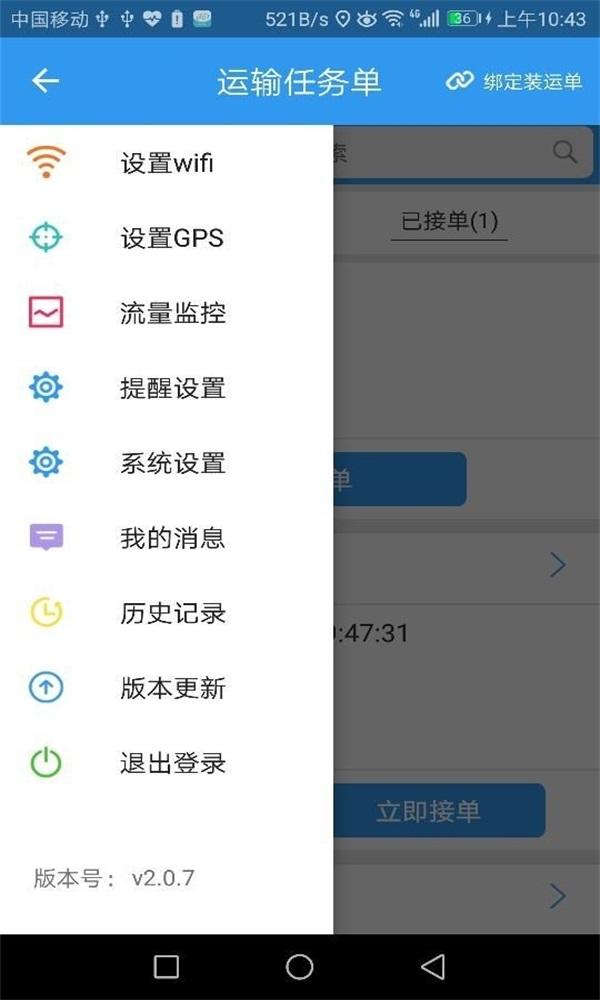Open 系统设置 system settings

172,463
